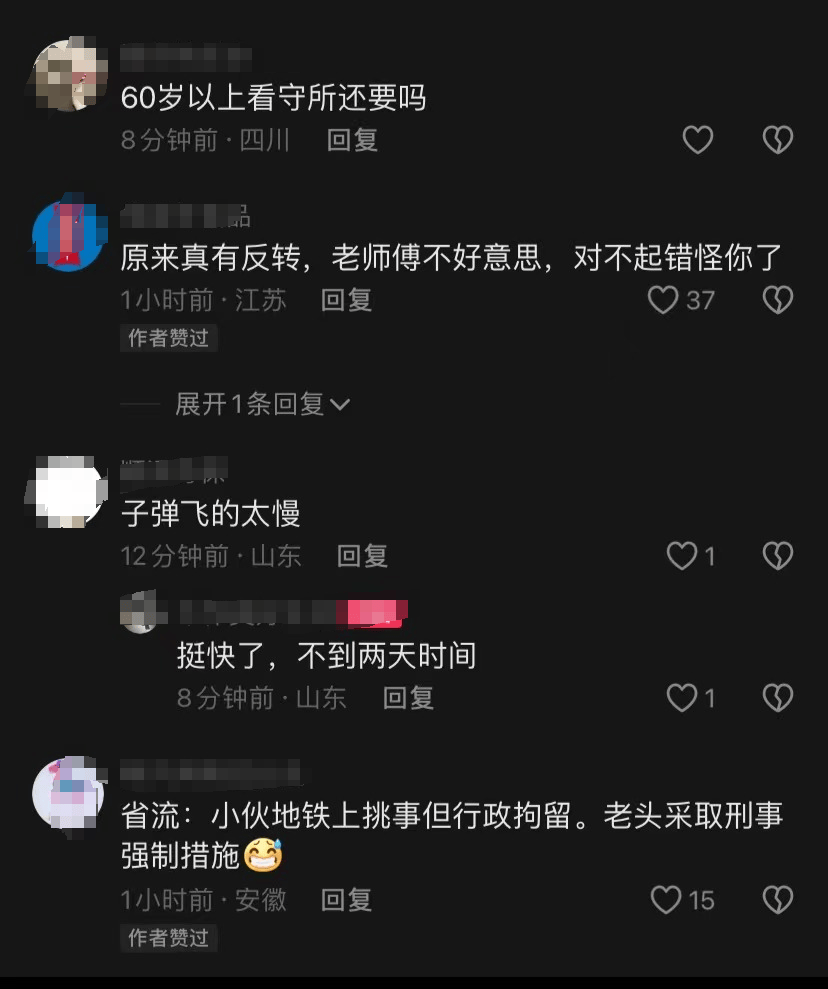Viewport: 828px width, 989px height.
Task: Expand 展开1条回复
Action: click(x=262, y=404)
